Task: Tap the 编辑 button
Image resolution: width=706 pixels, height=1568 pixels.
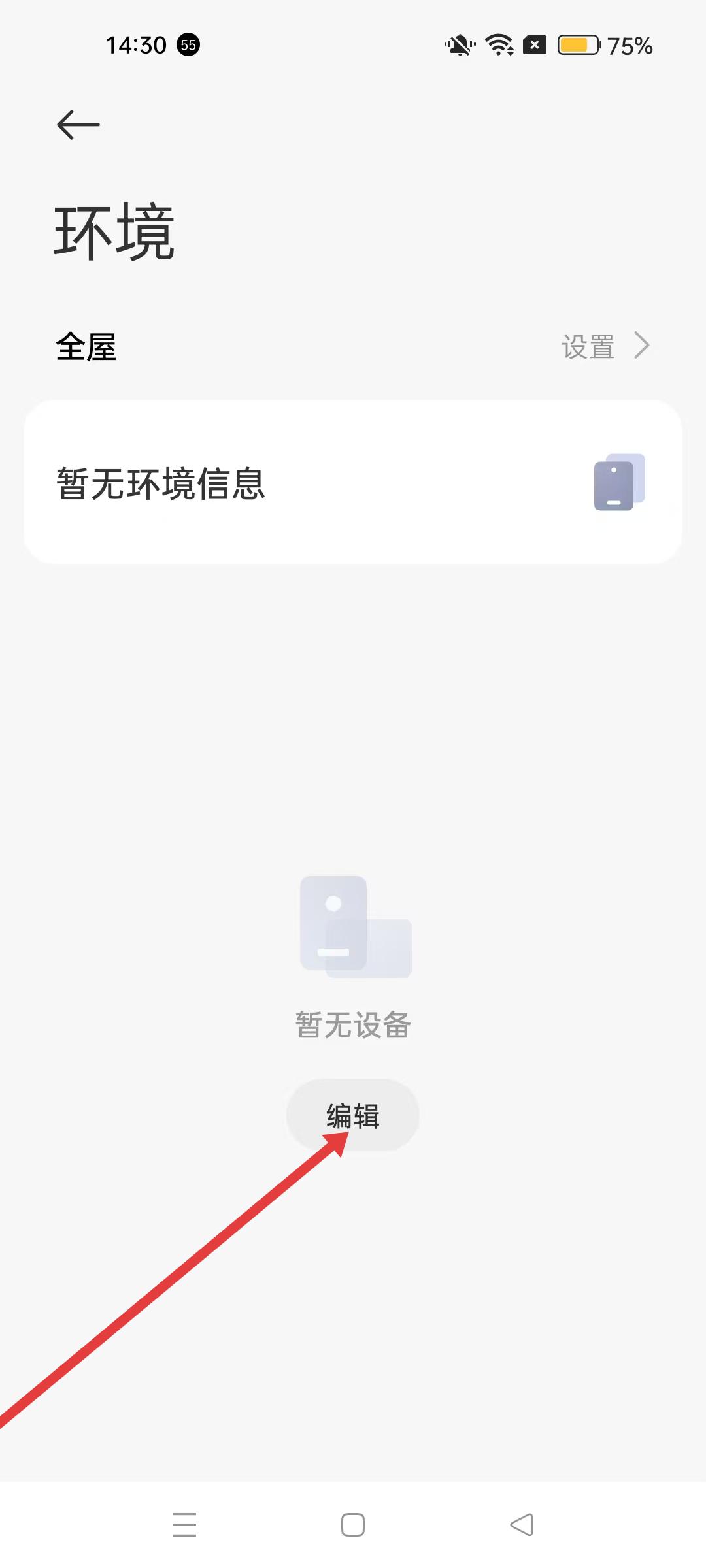Action: point(353,1115)
